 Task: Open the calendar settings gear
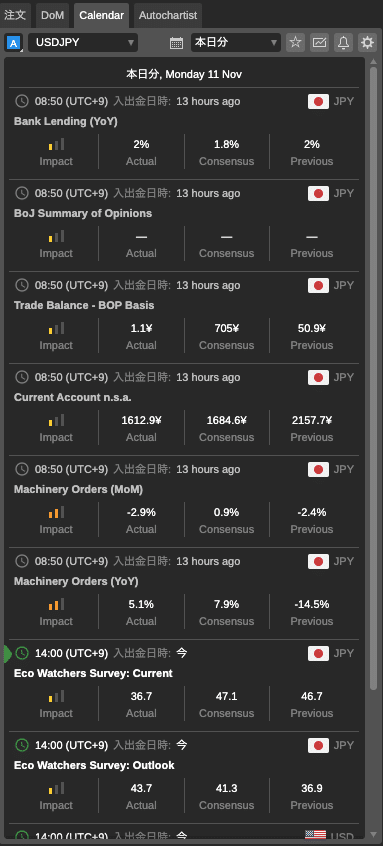(x=367, y=43)
